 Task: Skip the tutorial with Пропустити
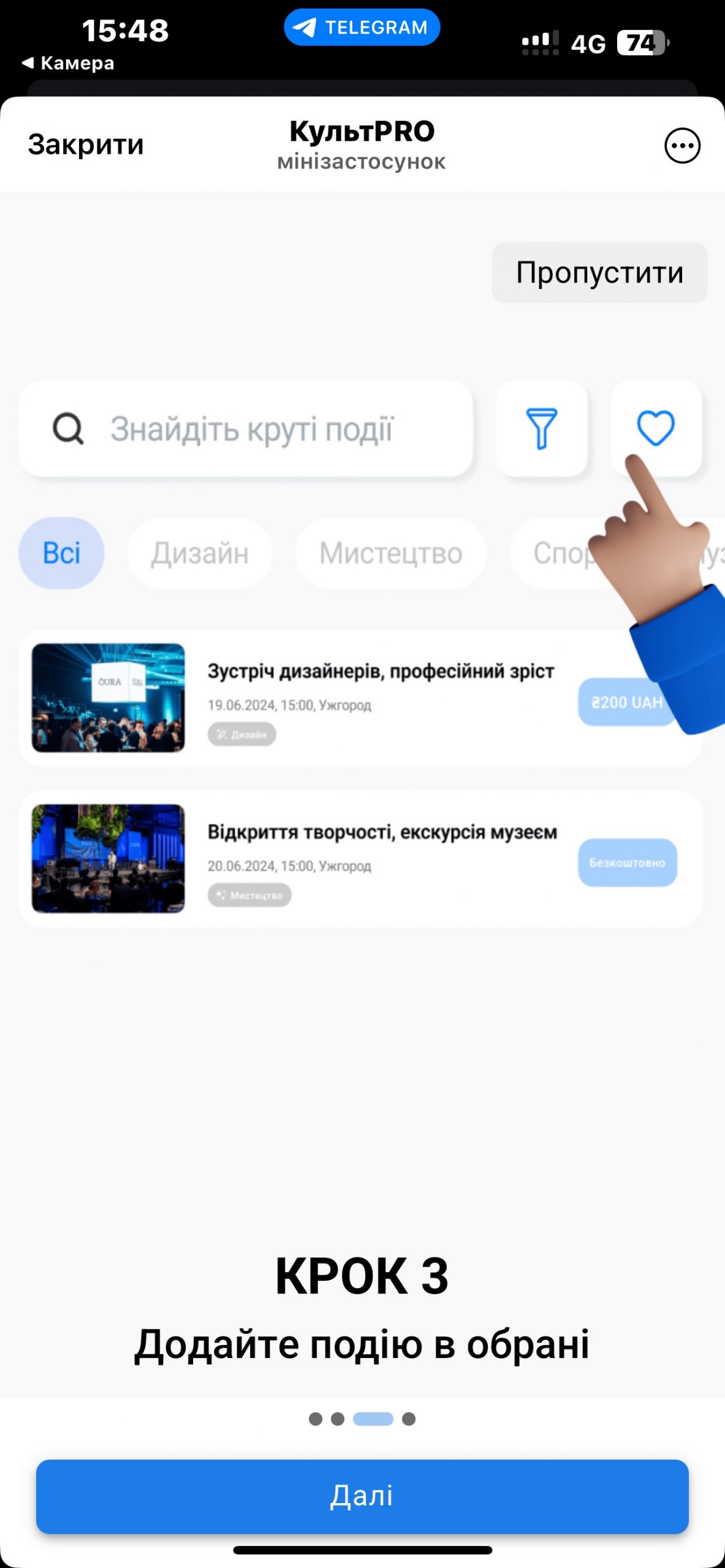(x=599, y=273)
